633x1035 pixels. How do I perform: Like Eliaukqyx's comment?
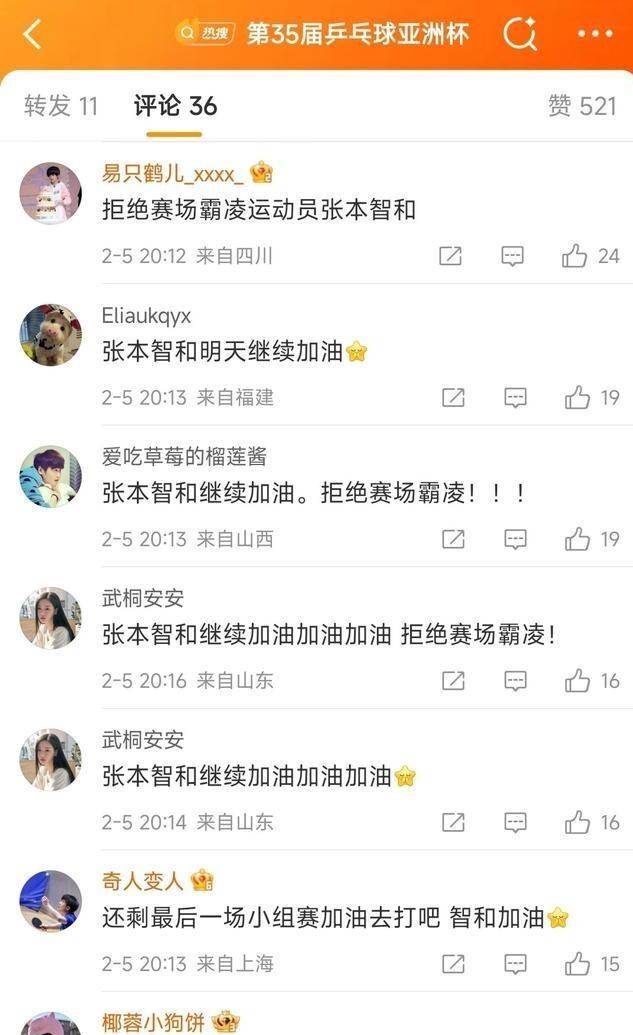(577, 398)
